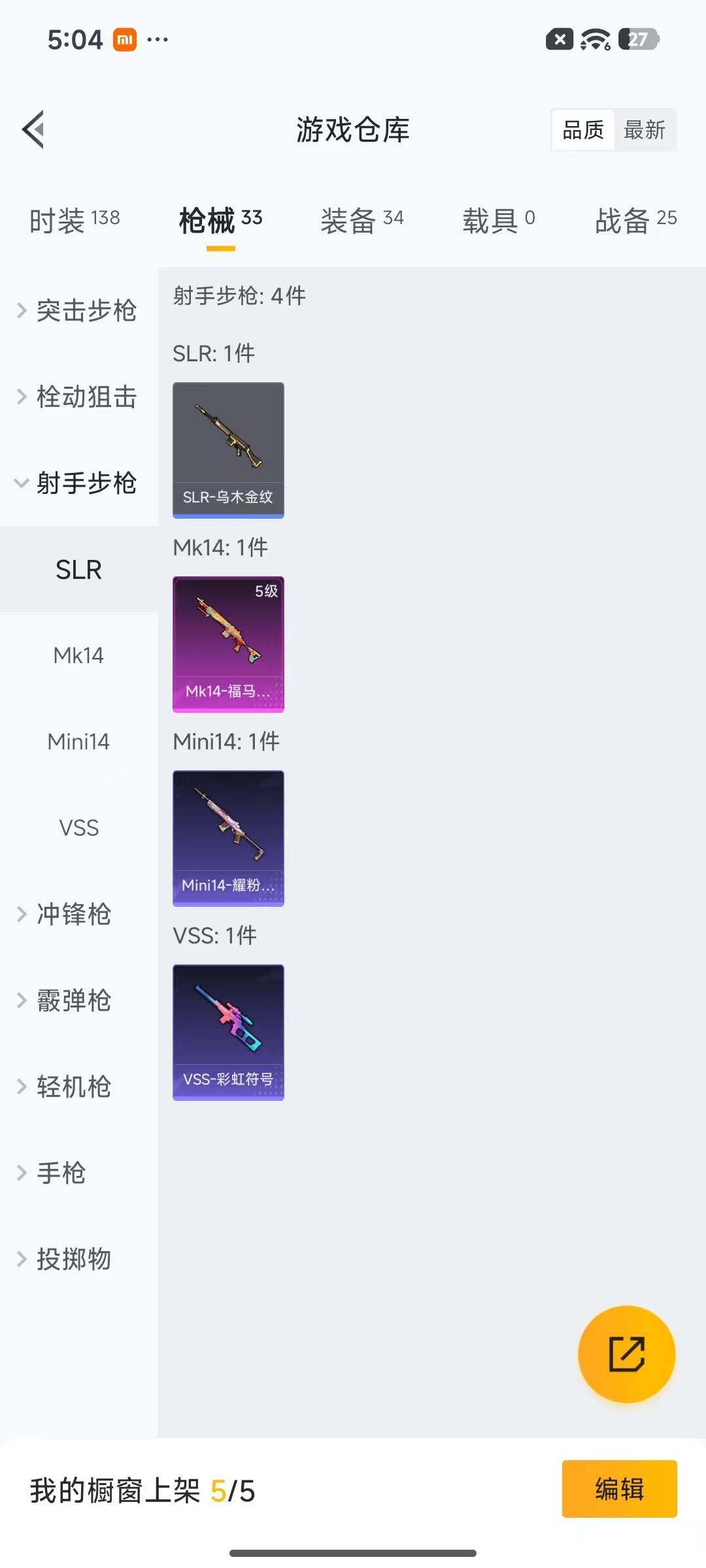Select the Mk14 item in sidebar
706x1568 pixels.
pyautogui.click(x=78, y=656)
